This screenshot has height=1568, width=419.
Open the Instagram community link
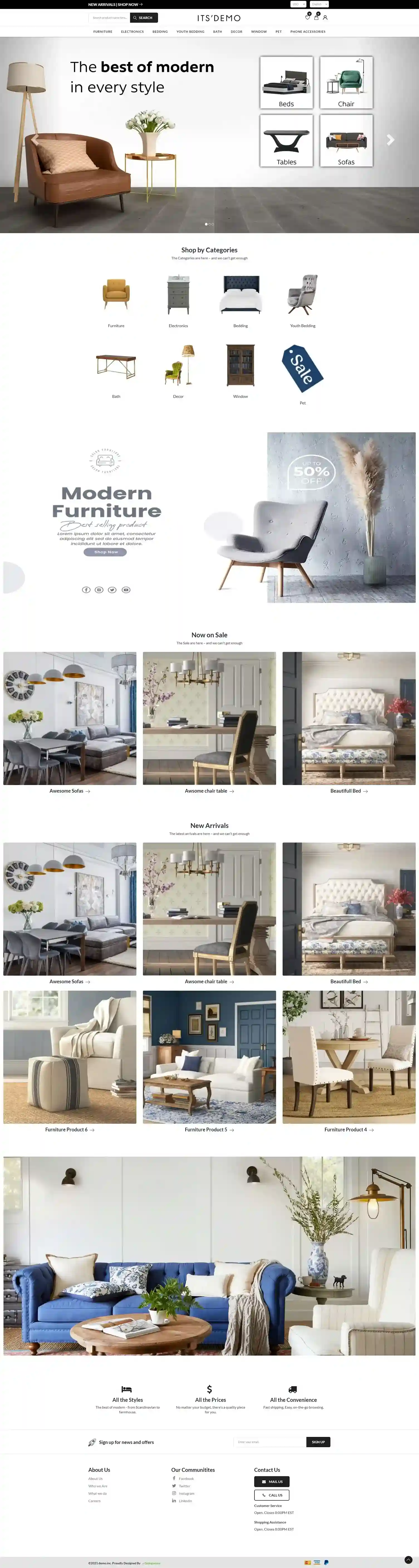pos(186,1493)
